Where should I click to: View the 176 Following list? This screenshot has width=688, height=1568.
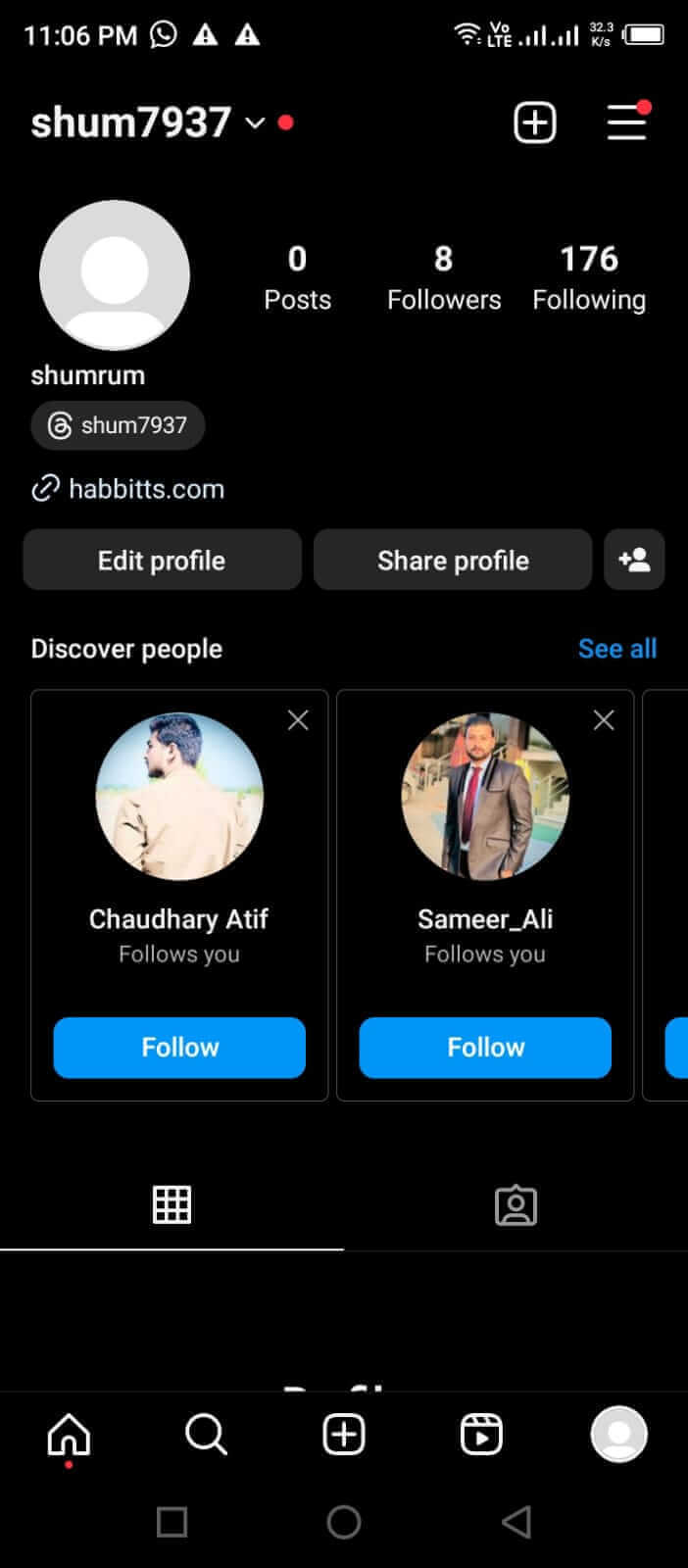click(589, 278)
